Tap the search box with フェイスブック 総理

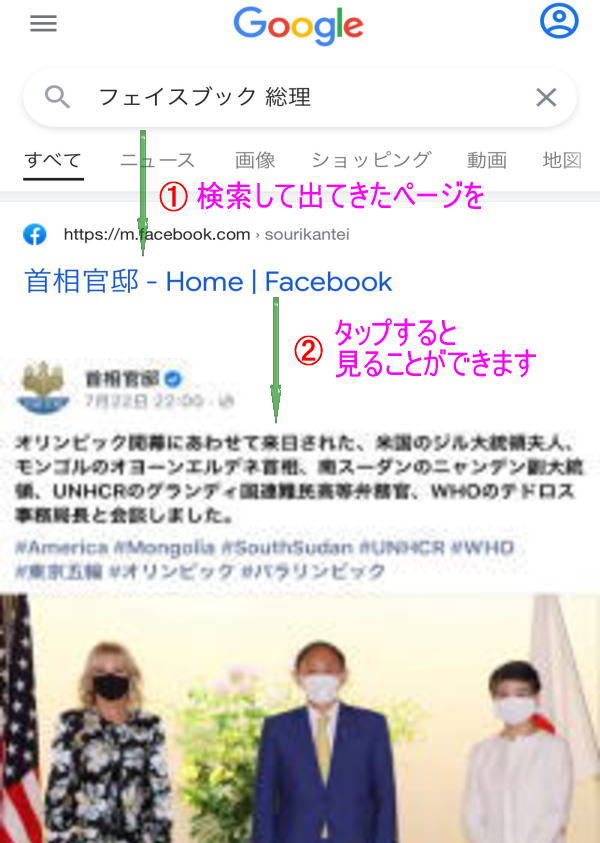[x=300, y=97]
